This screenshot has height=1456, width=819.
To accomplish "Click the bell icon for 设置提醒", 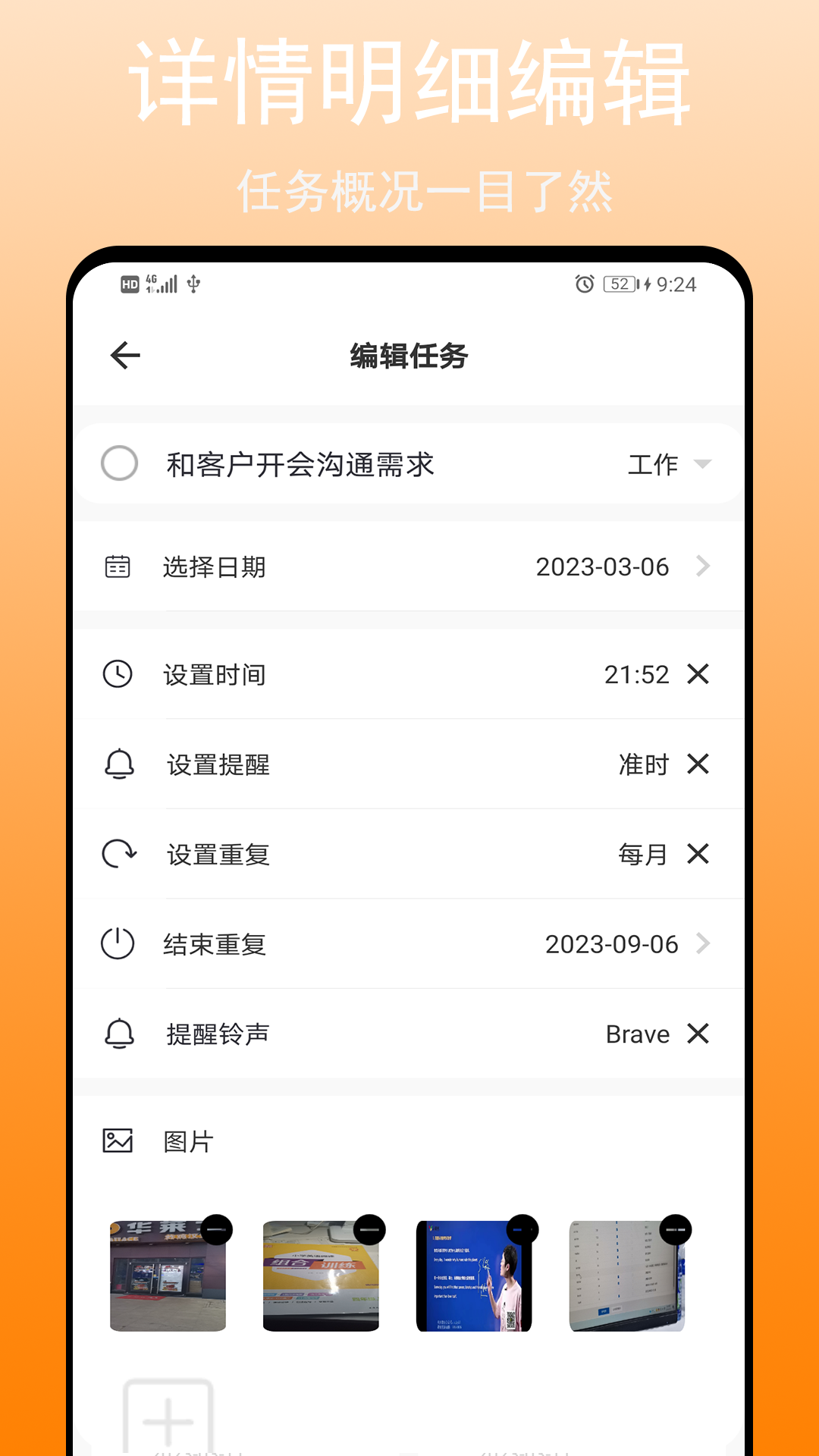I will (x=118, y=764).
